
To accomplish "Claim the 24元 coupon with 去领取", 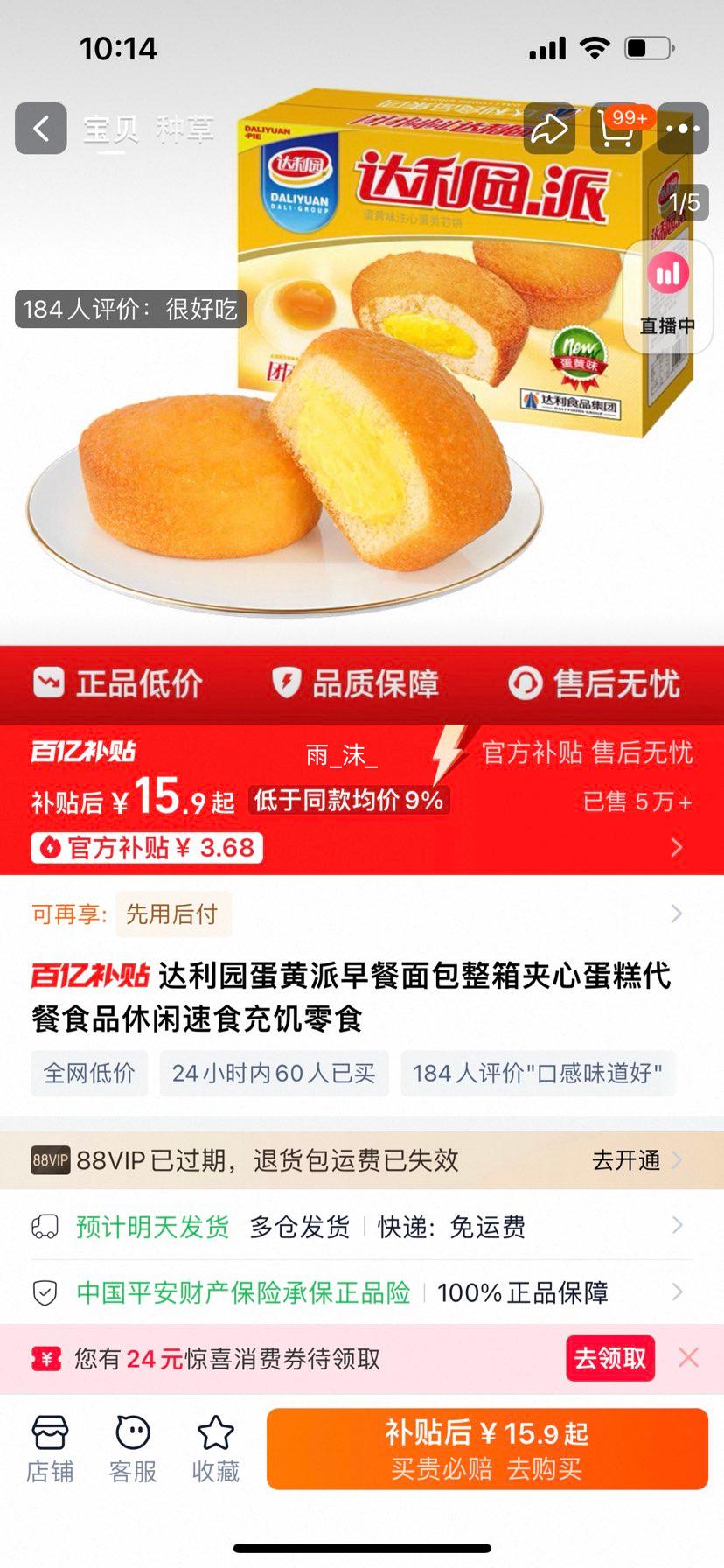I will [609, 1358].
